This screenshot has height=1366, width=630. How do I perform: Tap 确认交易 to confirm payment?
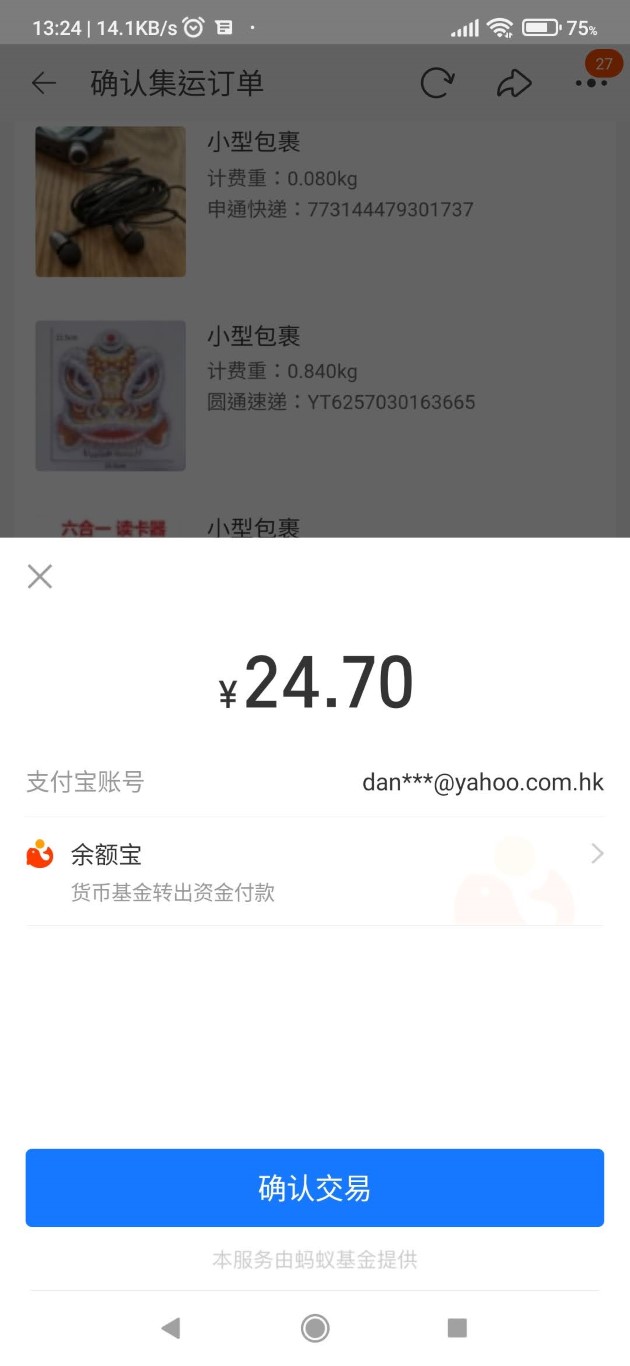point(315,1187)
